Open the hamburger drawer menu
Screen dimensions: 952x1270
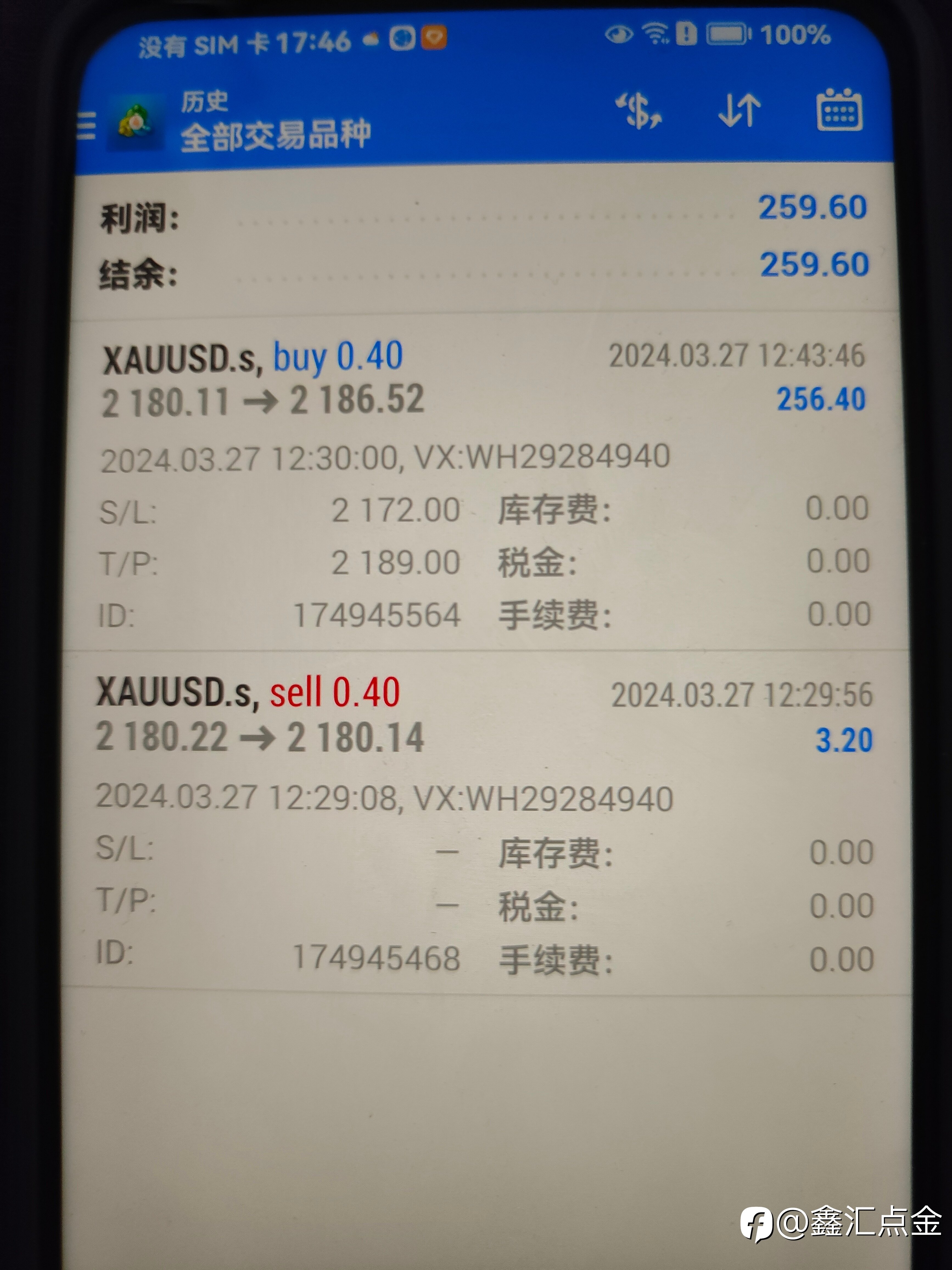tap(86, 126)
